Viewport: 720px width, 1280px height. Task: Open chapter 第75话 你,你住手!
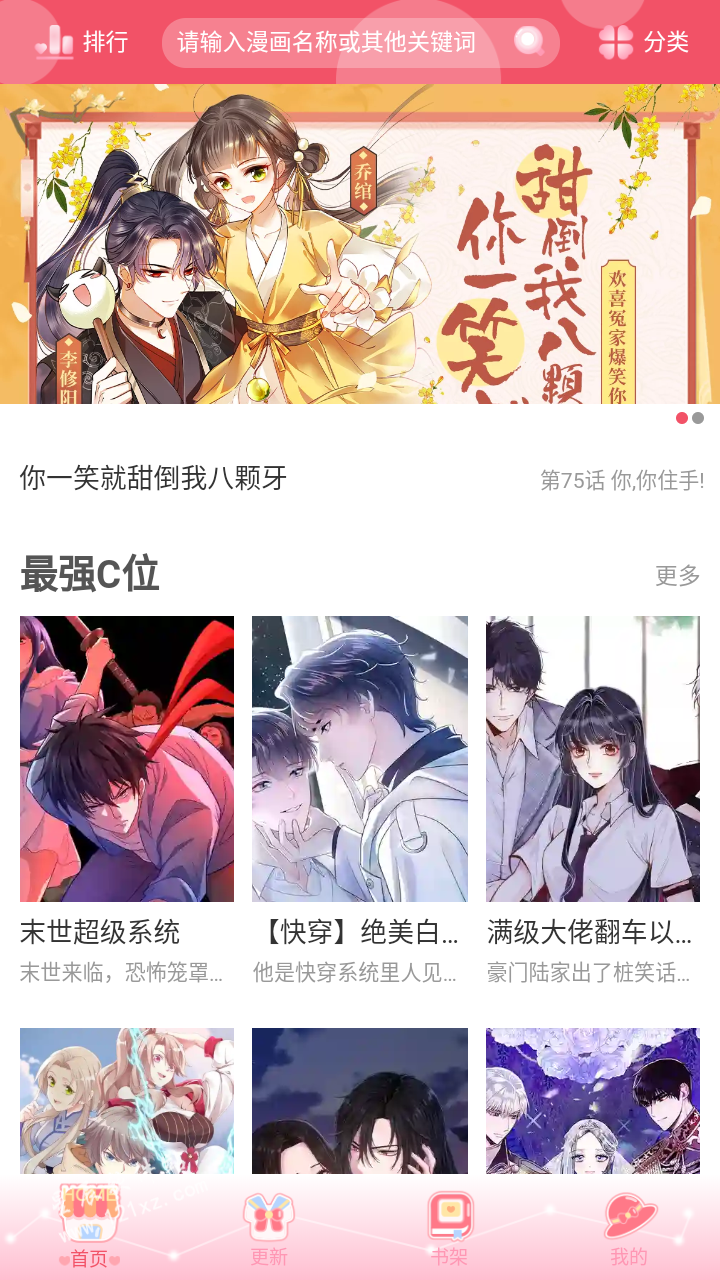pyautogui.click(x=621, y=480)
